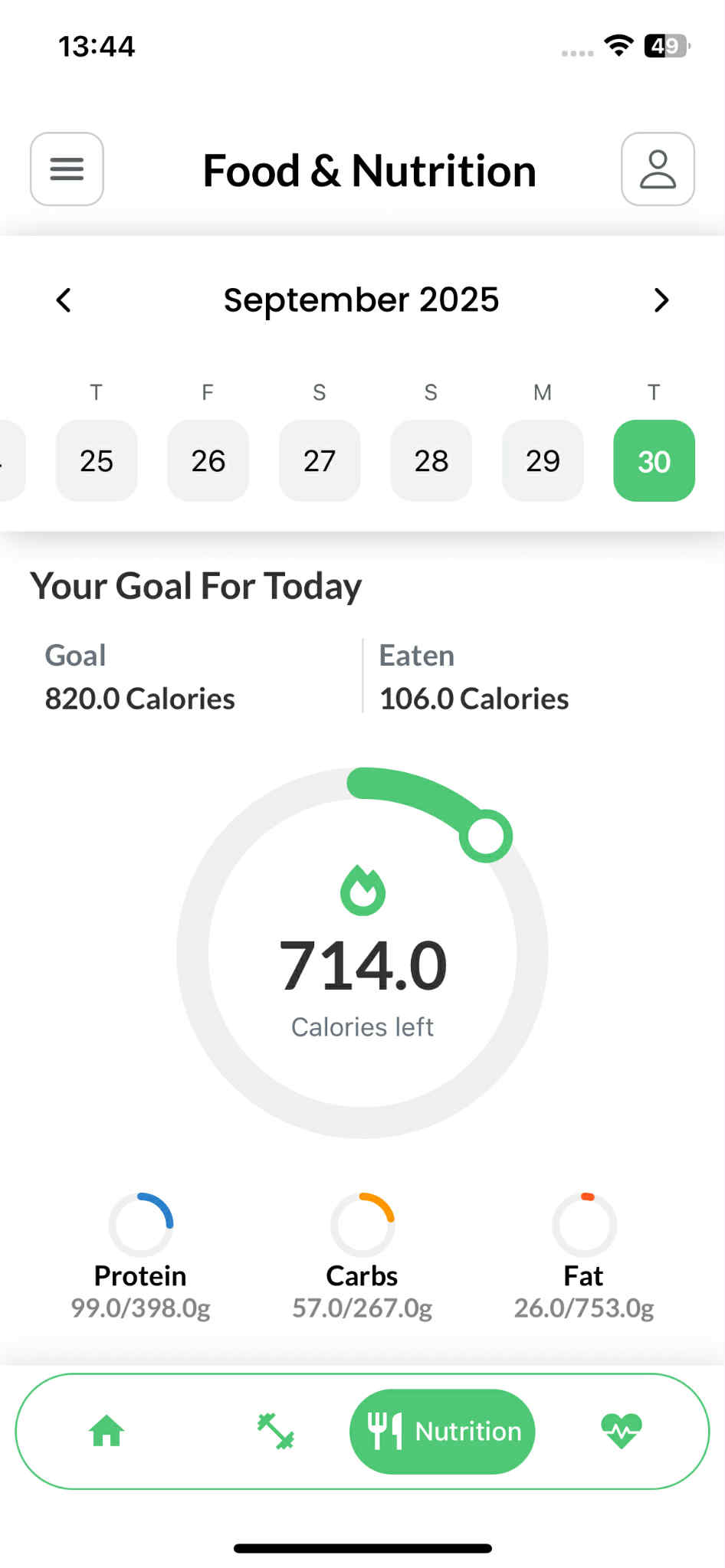Go to the next month
Image resolution: width=725 pixels, height=1568 pixels.
661,300
